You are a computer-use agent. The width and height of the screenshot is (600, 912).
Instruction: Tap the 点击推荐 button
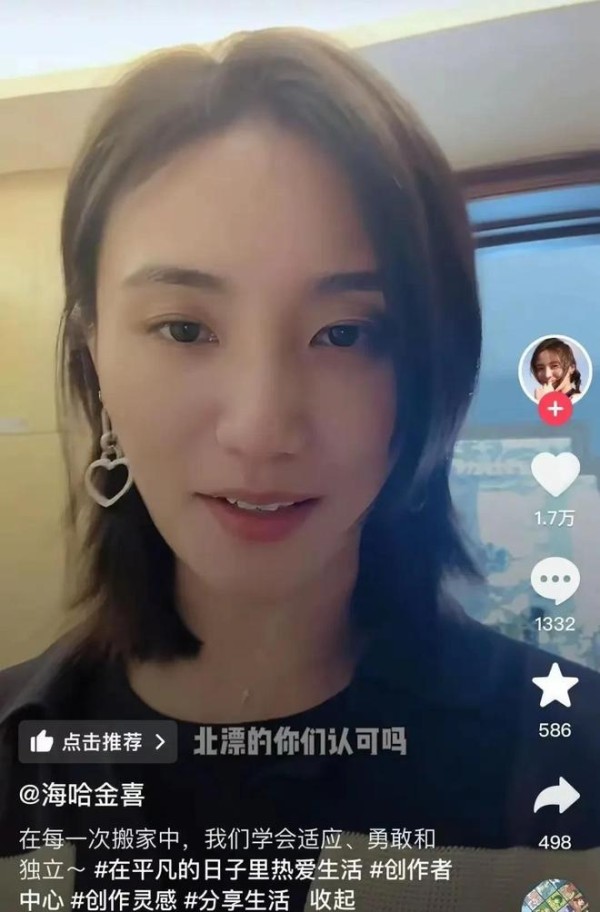tap(97, 742)
